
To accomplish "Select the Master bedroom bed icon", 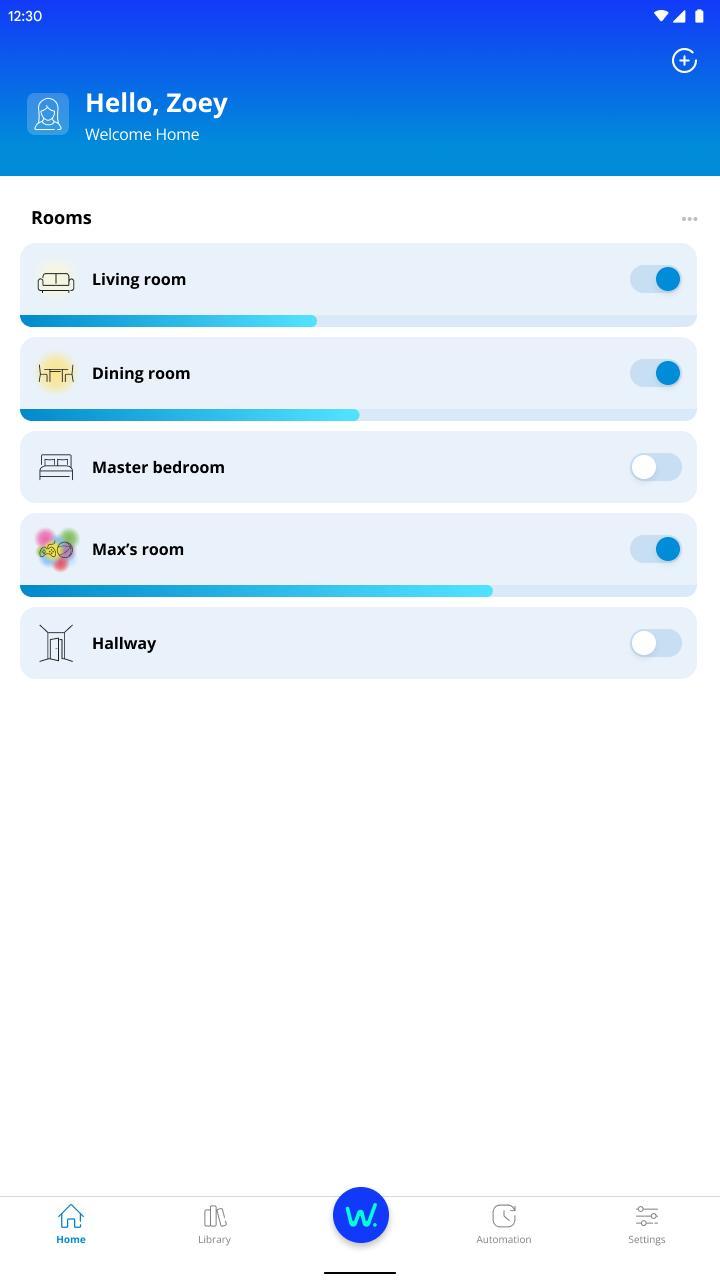I will coord(56,466).
